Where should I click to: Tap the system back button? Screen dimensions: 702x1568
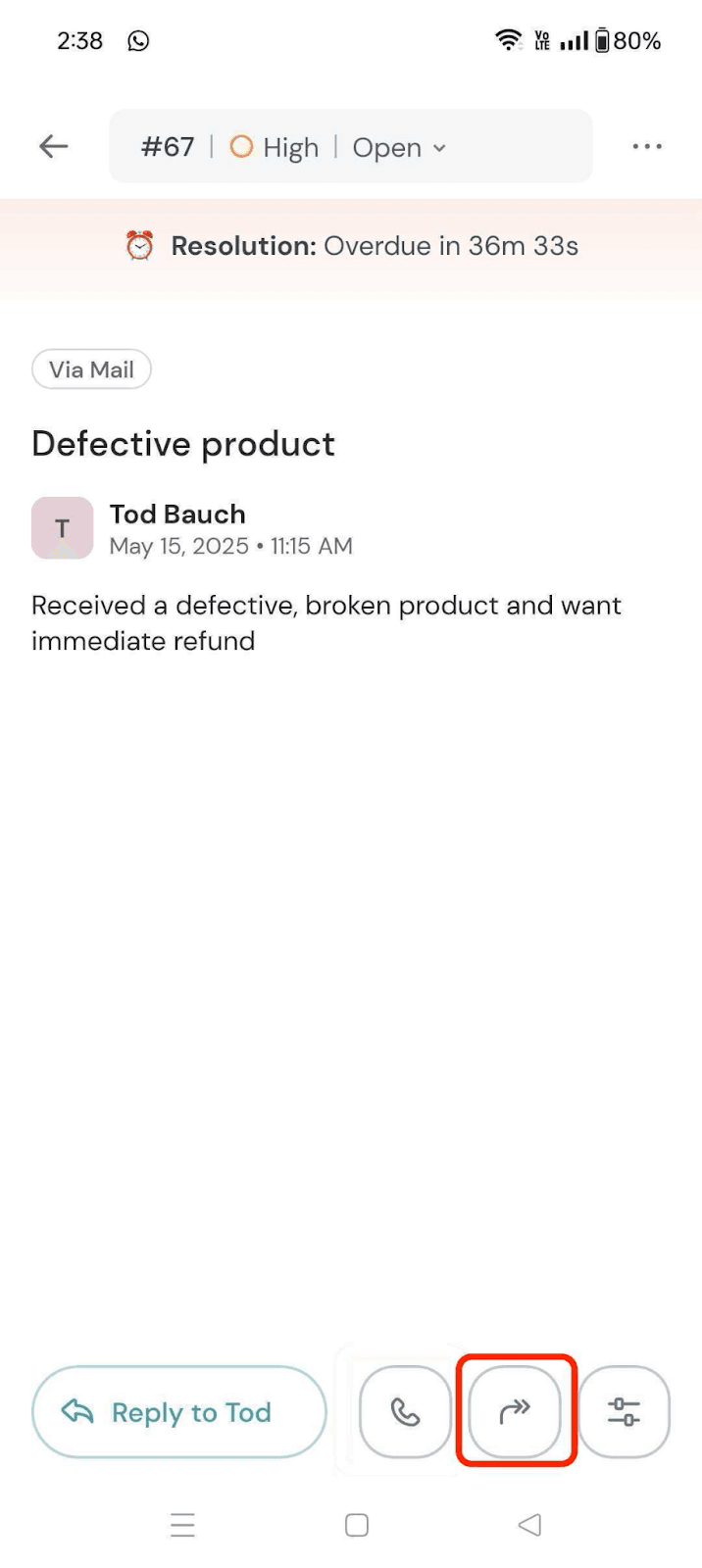(529, 1525)
